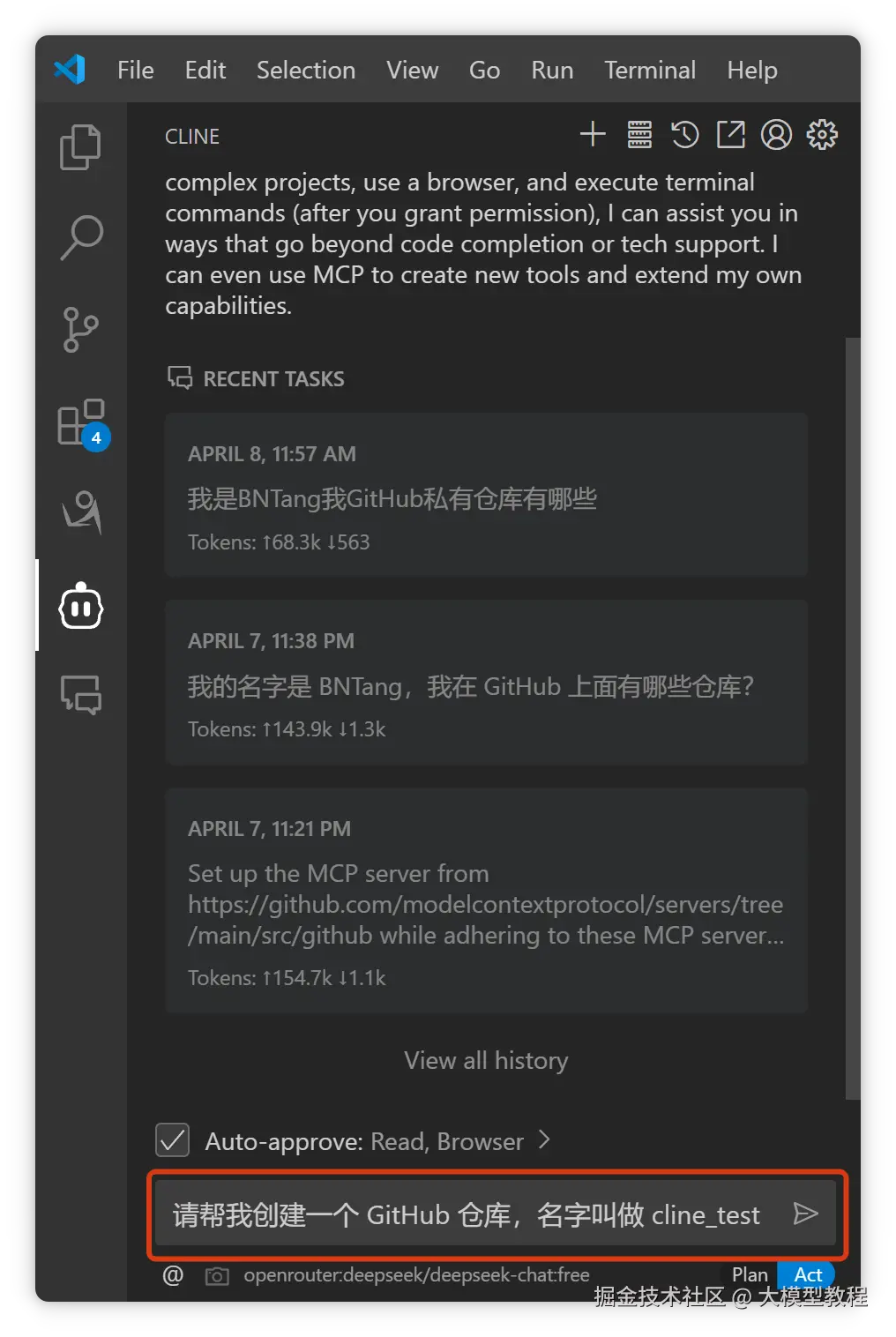
Task: Send the cline_test message
Action: tap(805, 1214)
